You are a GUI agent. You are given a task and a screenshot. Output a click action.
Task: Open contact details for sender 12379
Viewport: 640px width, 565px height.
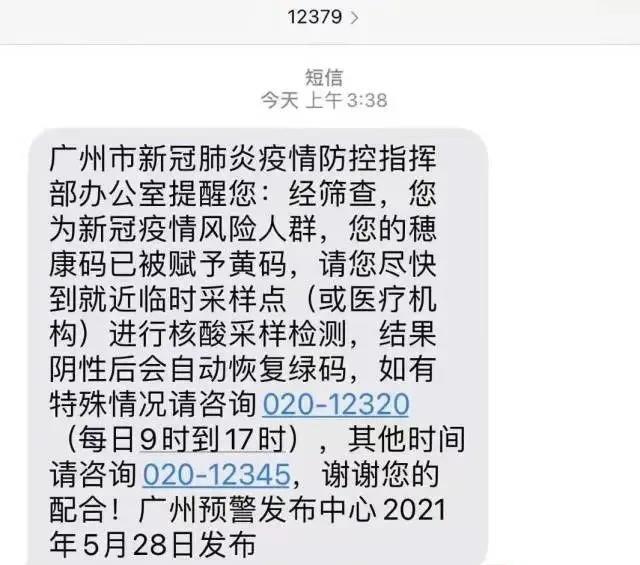(x=322, y=17)
